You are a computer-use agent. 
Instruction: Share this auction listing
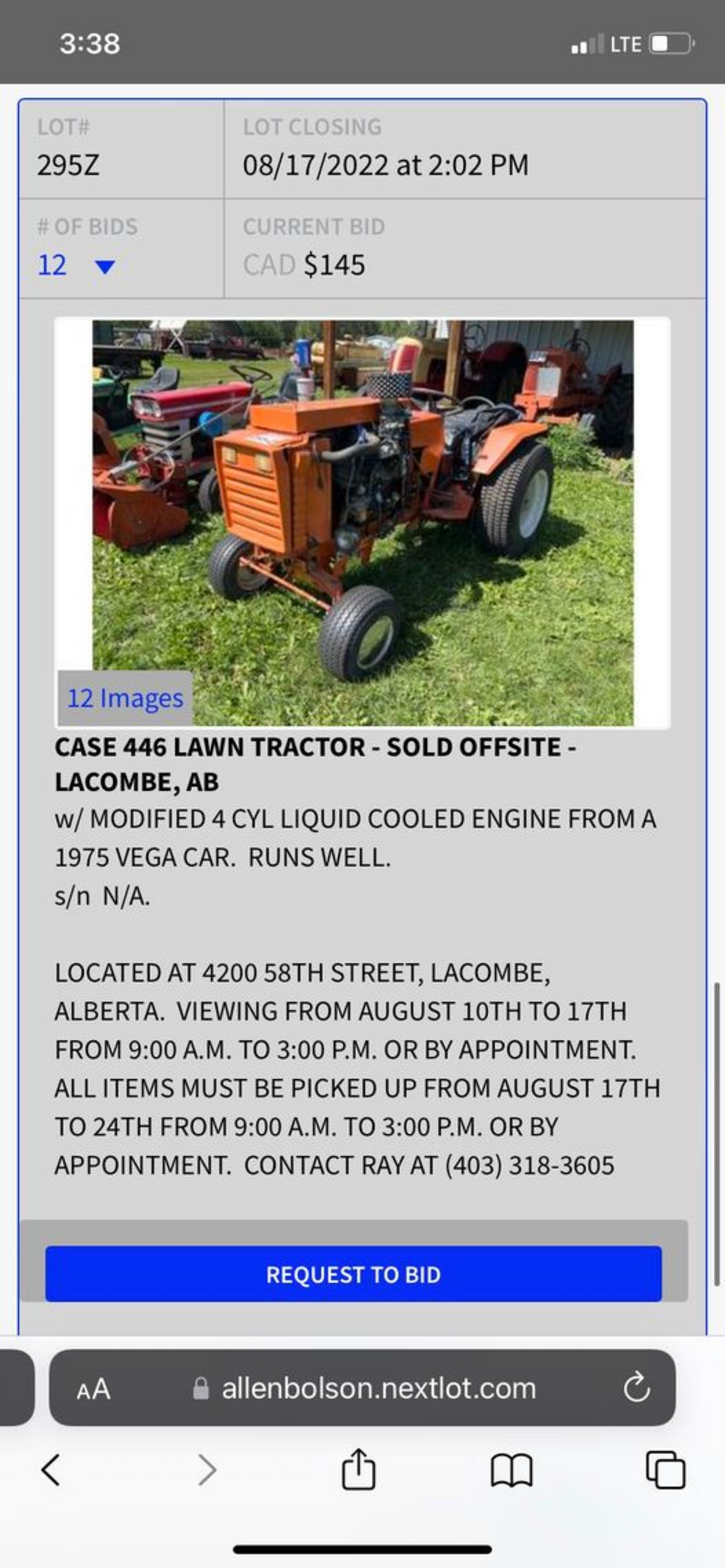coord(359,1469)
